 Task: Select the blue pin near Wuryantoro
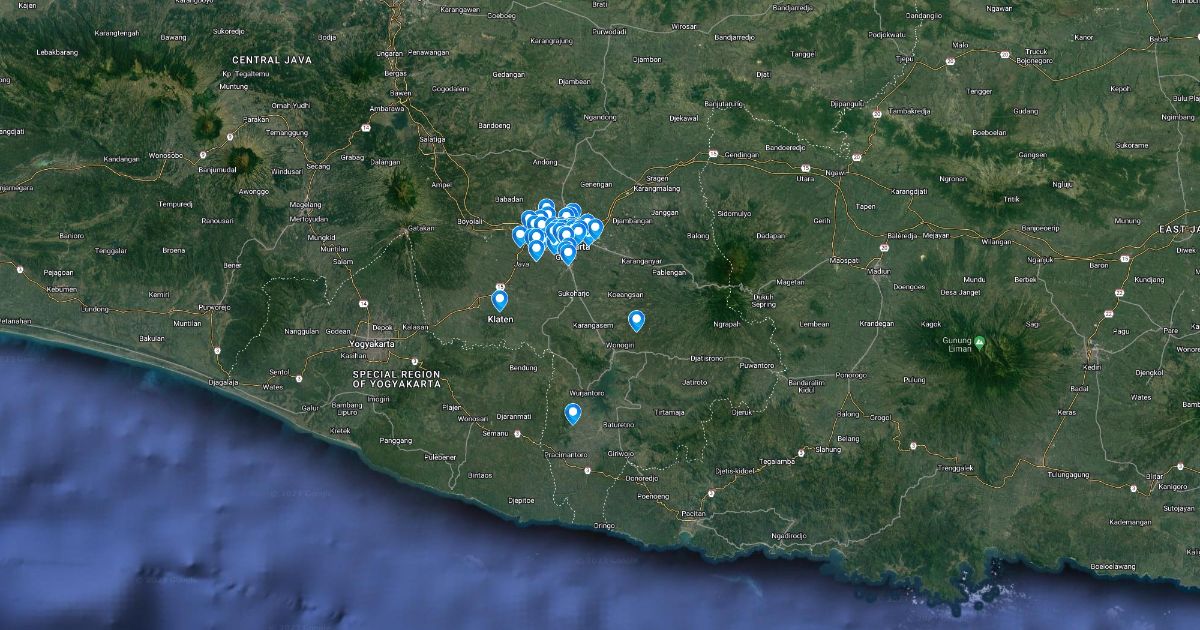click(573, 411)
